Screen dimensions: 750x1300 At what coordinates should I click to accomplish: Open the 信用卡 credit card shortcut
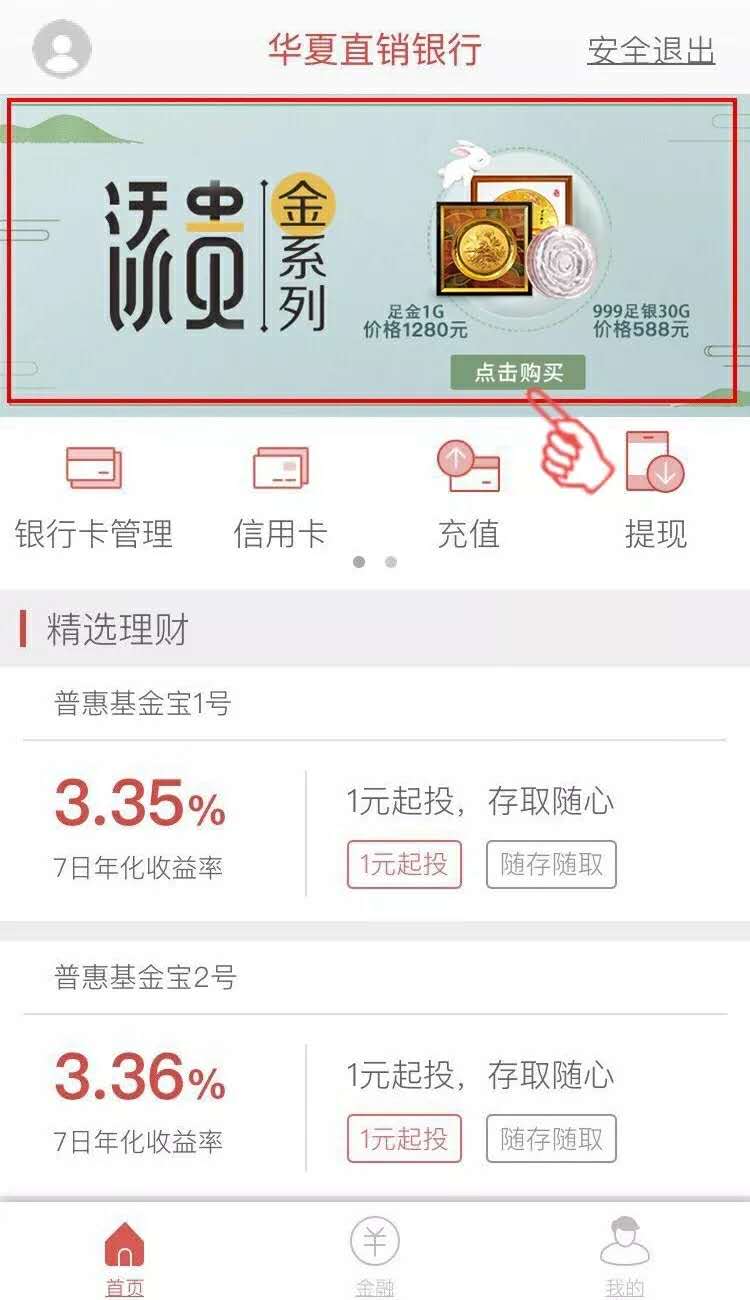pyautogui.click(x=280, y=497)
